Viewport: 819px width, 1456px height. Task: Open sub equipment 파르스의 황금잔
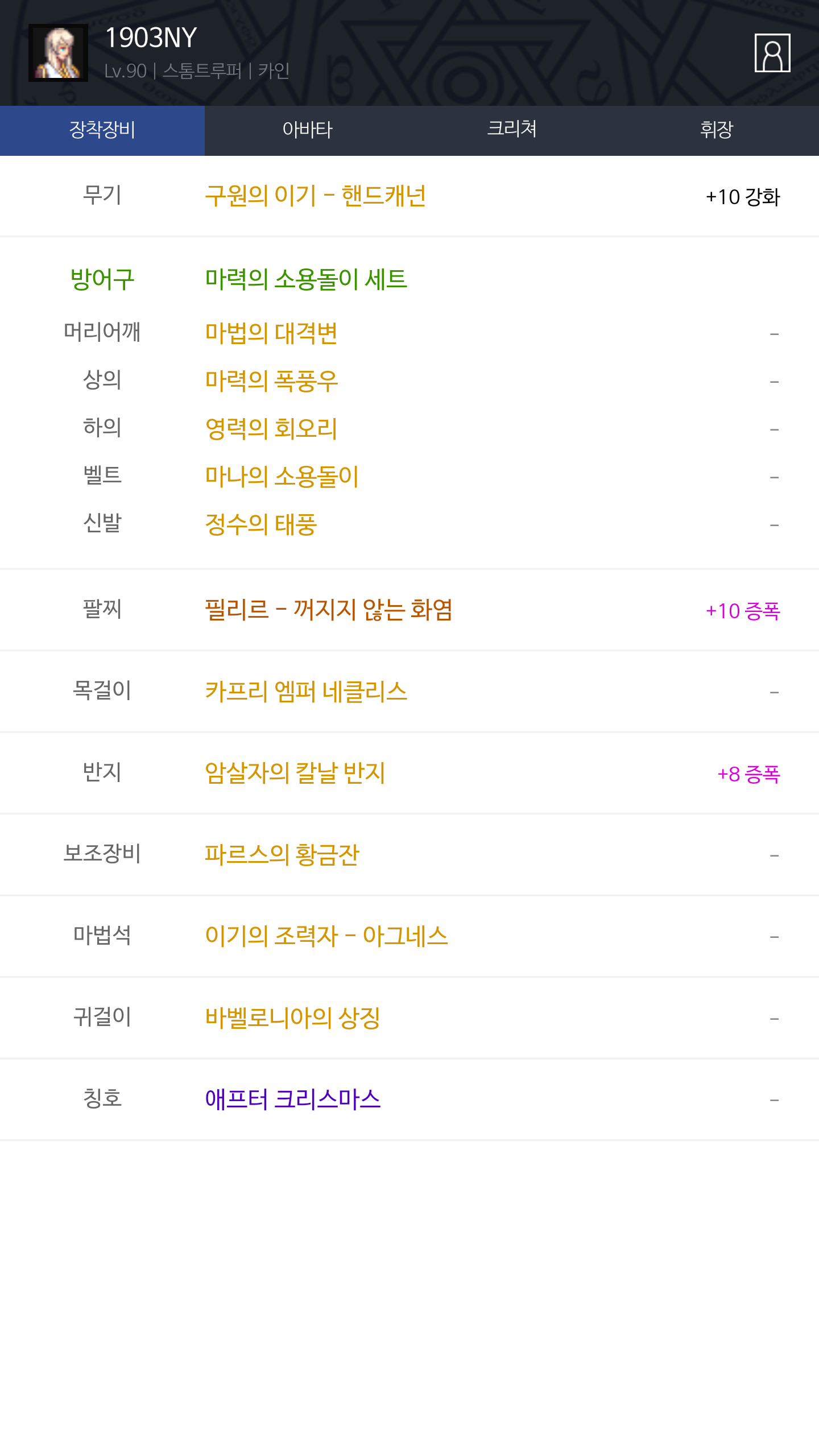point(282,855)
